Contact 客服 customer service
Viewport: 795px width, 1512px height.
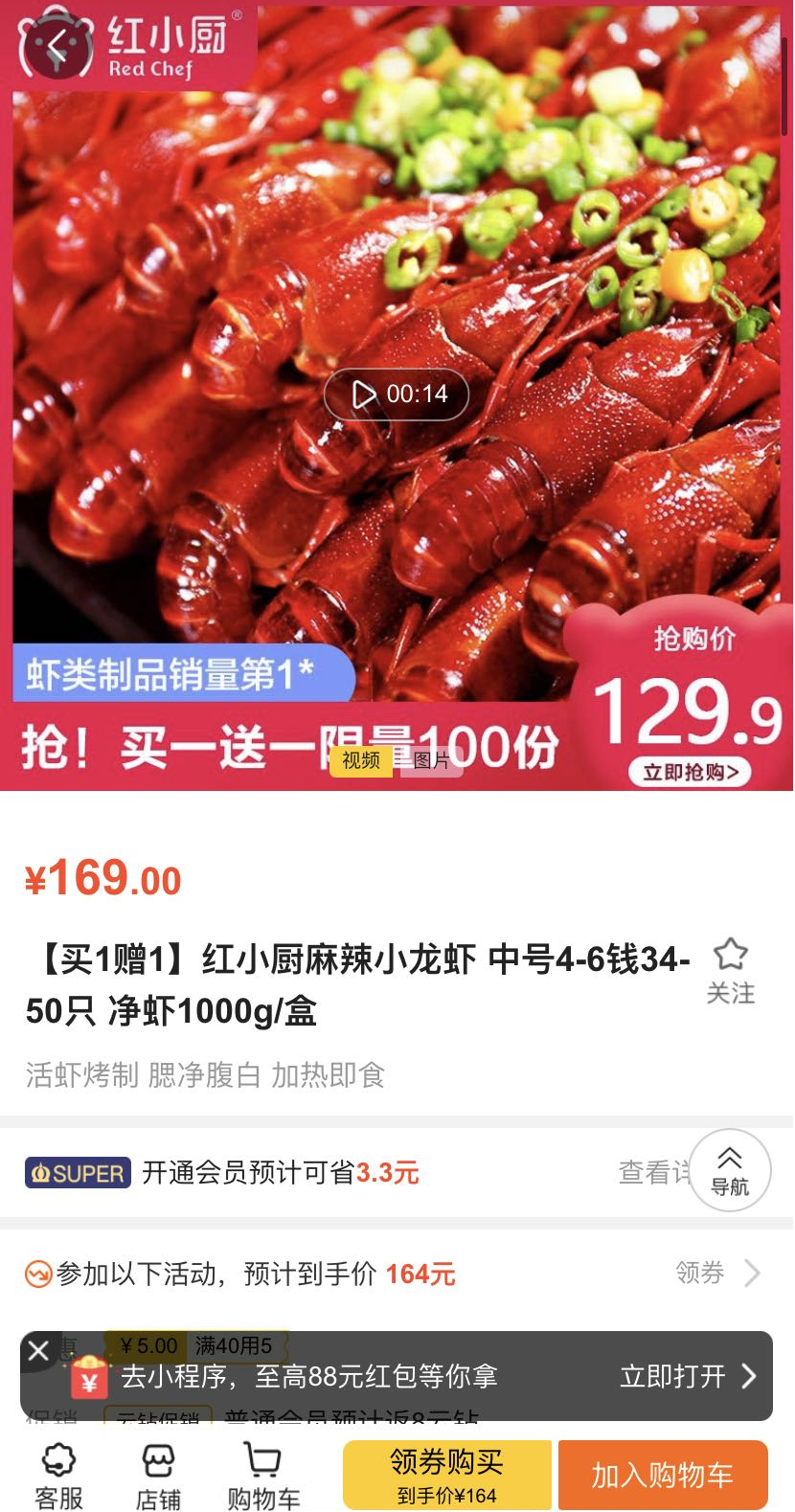[x=58, y=1477]
